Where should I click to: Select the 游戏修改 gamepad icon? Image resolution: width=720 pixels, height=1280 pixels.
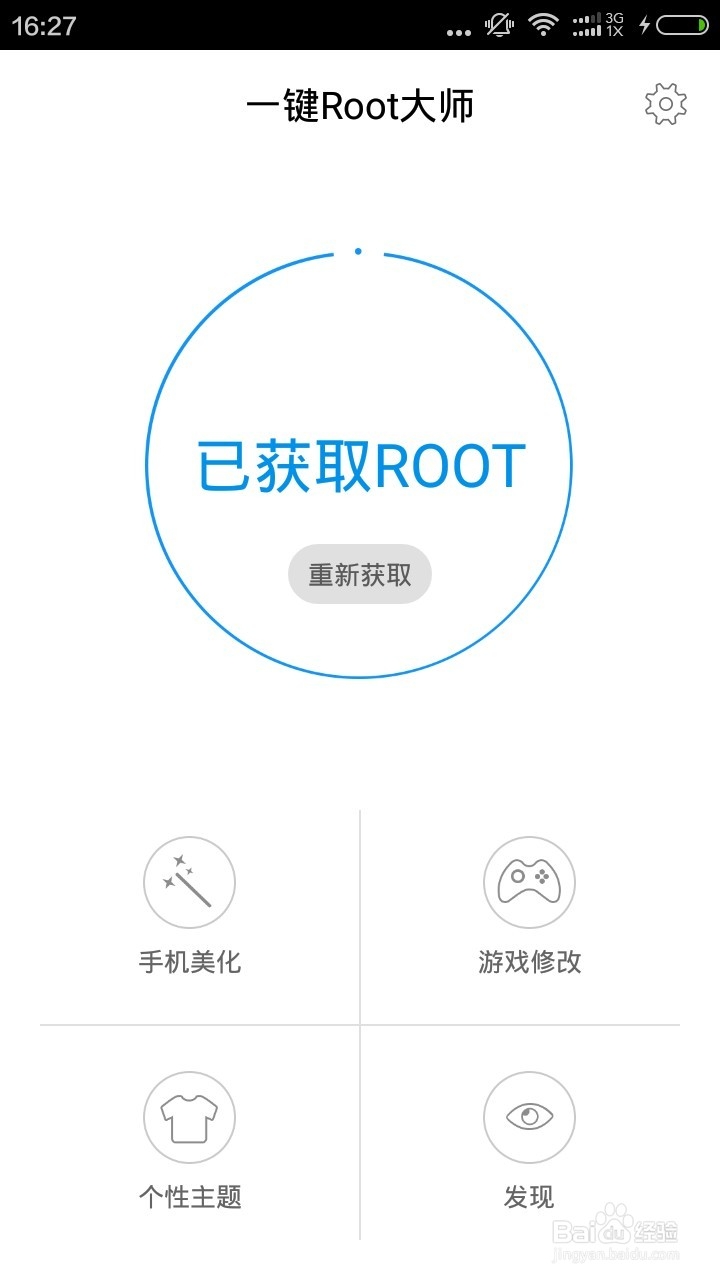(x=529, y=883)
